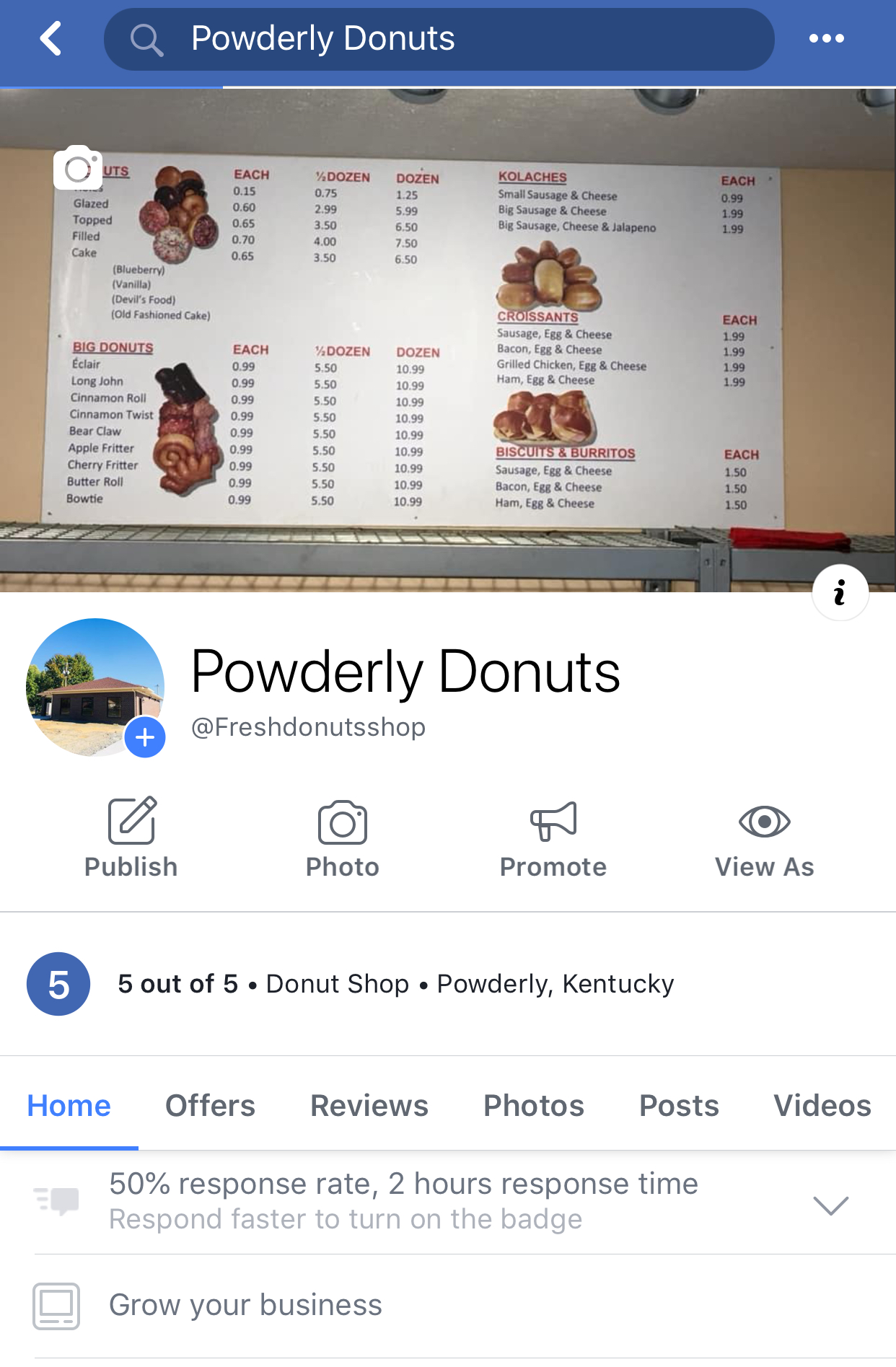Tap the Powderly Donuts search field
The image size is (896, 1367).
(439, 39)
